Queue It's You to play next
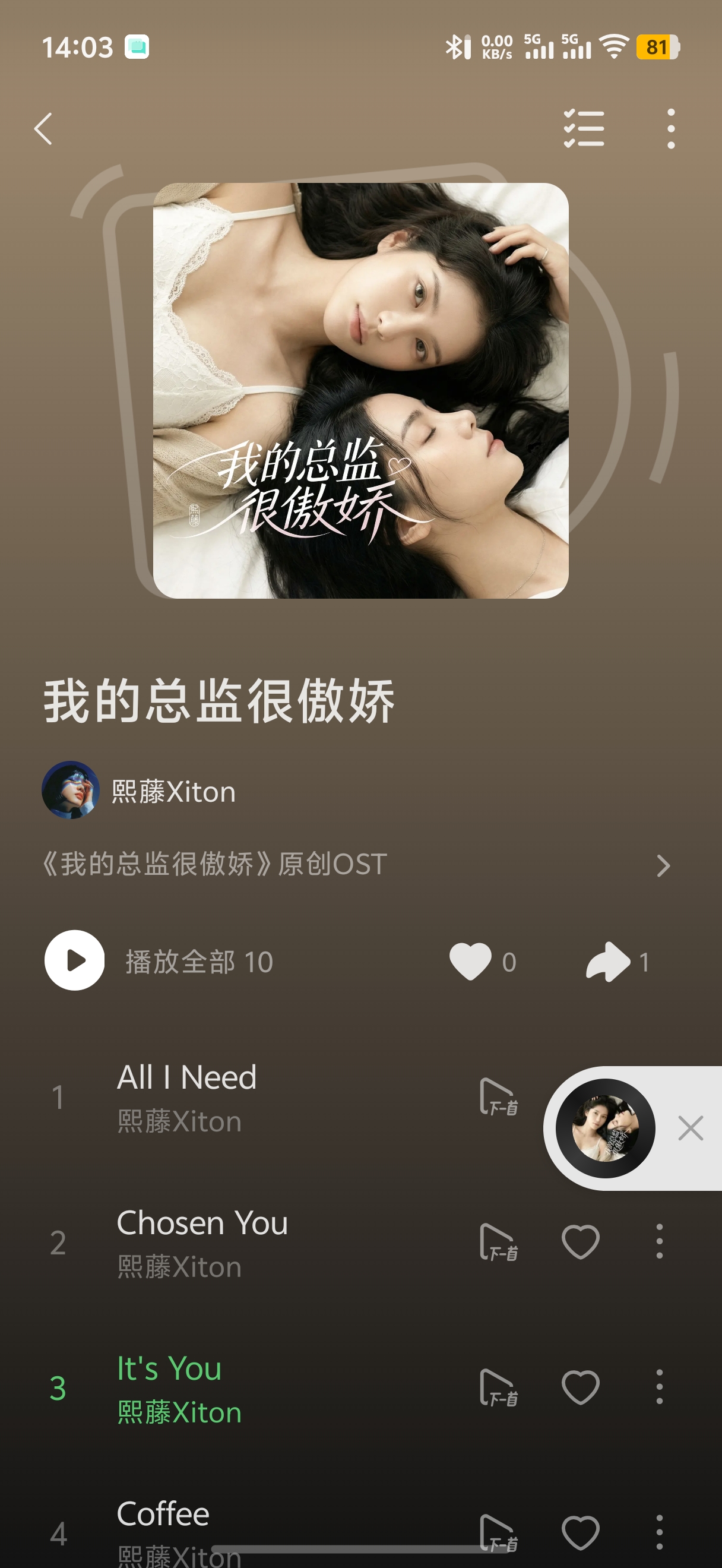Screen dimensions: 722x1568 point(499,1388)
